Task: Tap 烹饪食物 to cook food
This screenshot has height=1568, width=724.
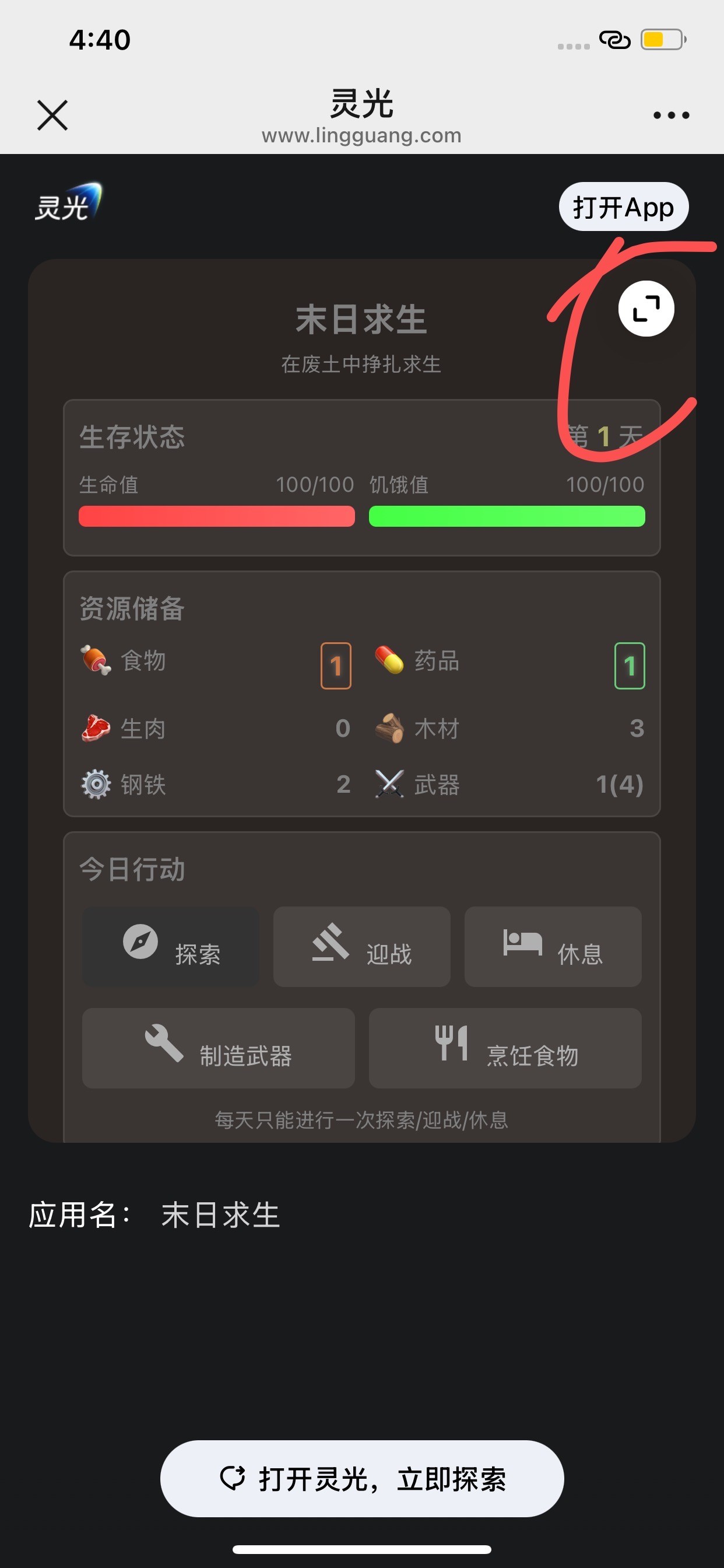Action: (x=505, y=1048)
